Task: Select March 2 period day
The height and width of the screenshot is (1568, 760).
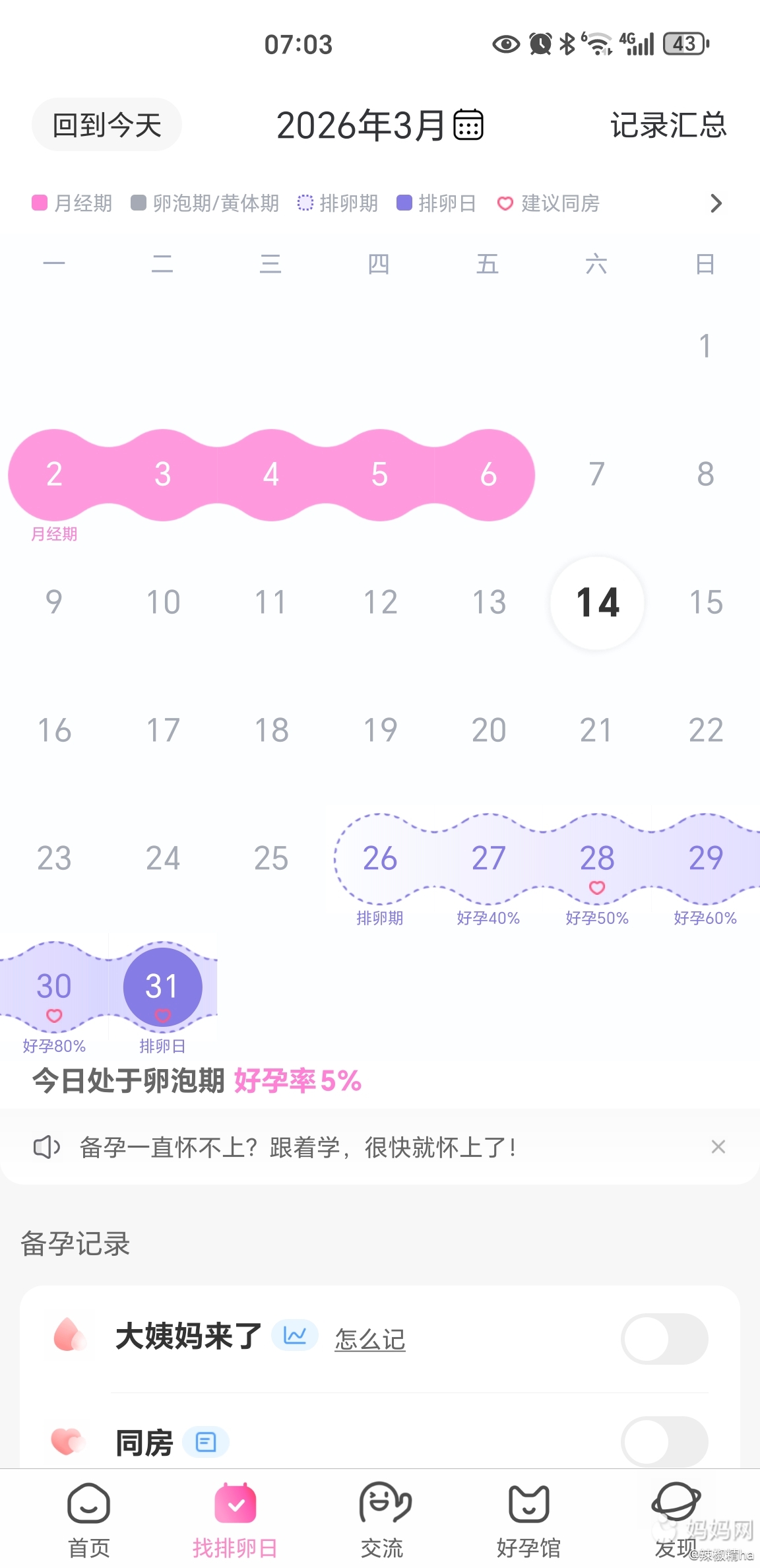Action: tap(54, 474)
